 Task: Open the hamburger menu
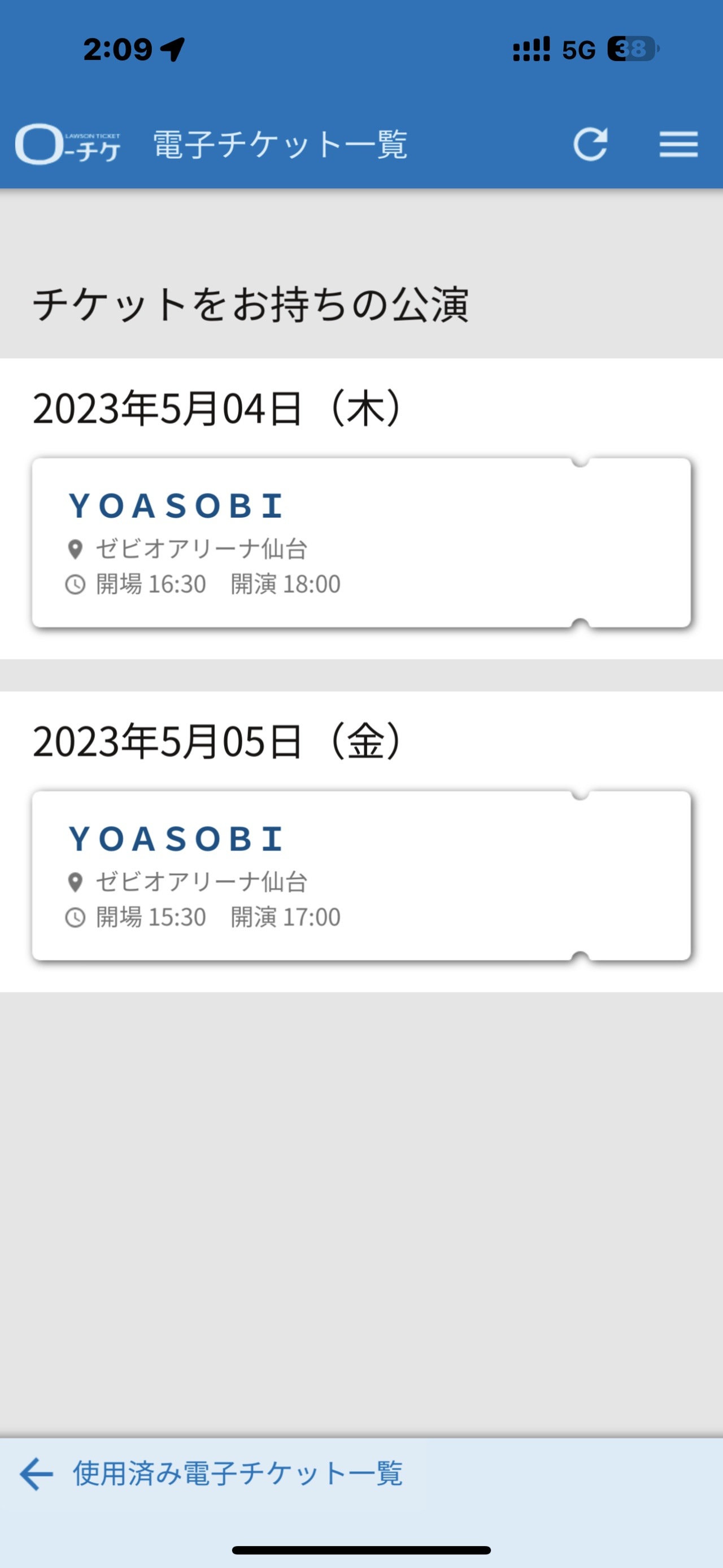tap(678, 144)
